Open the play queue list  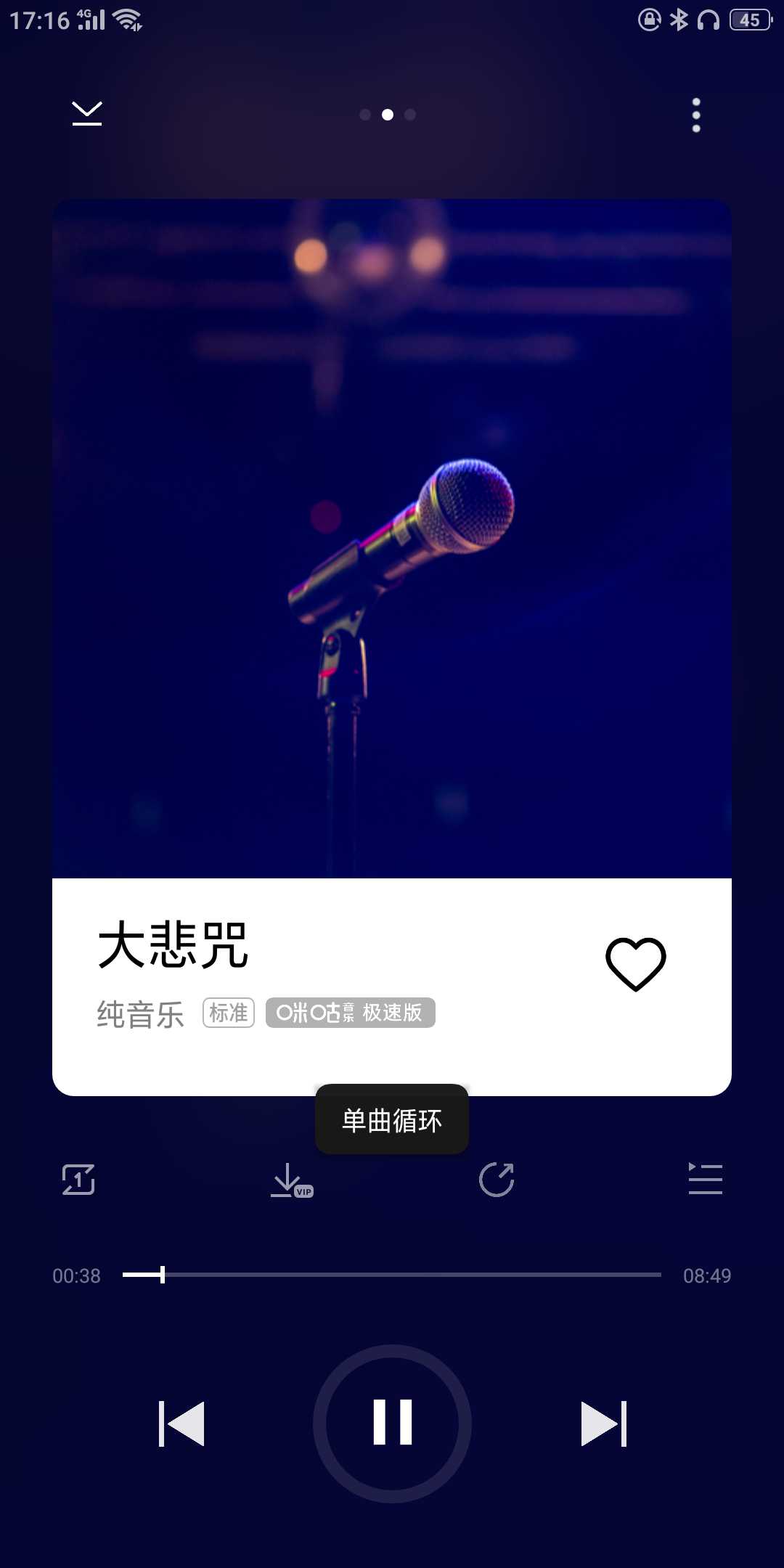(x=705, y=1179)
